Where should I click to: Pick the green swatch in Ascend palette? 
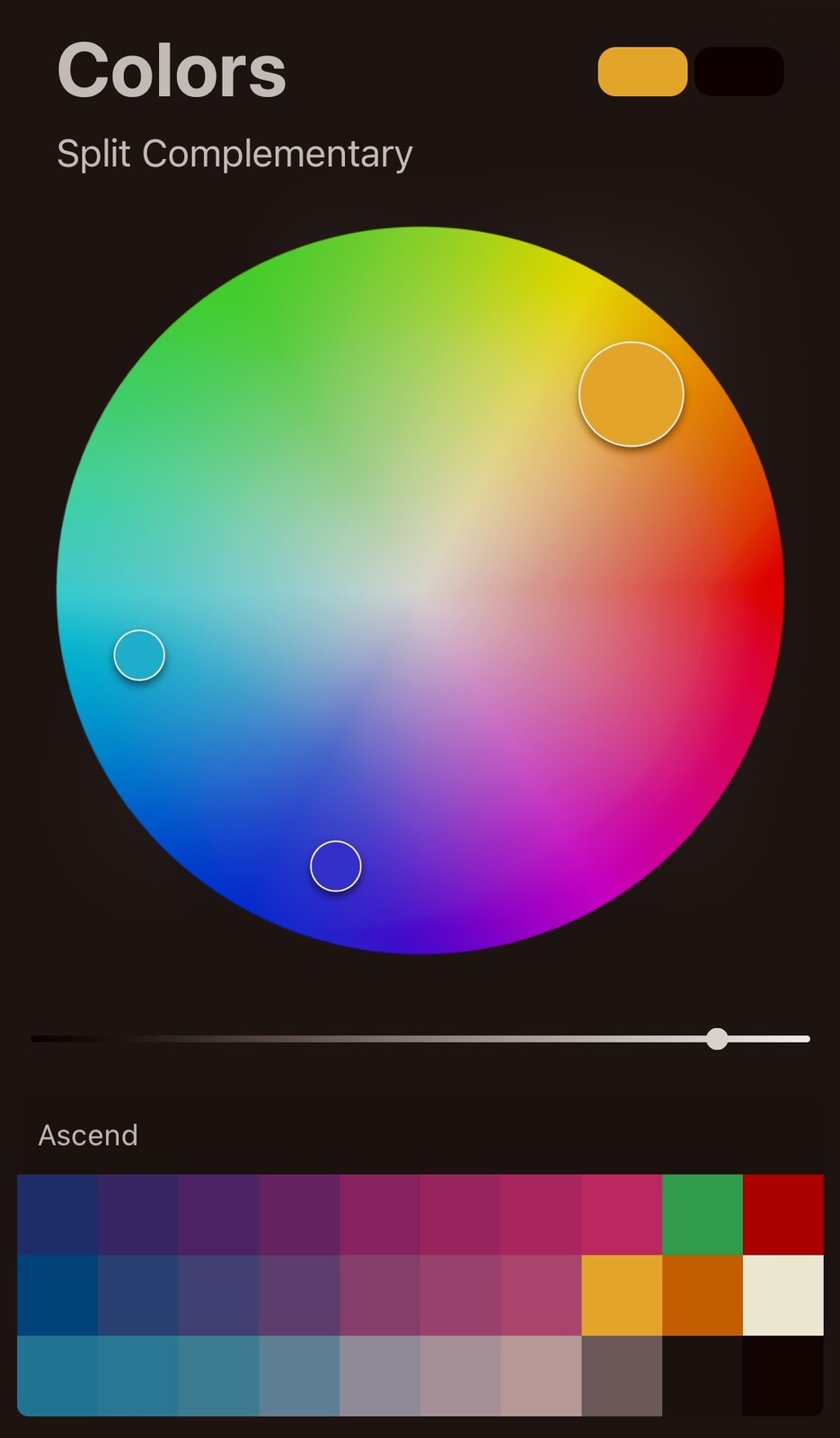click(x=703, y=1214)
